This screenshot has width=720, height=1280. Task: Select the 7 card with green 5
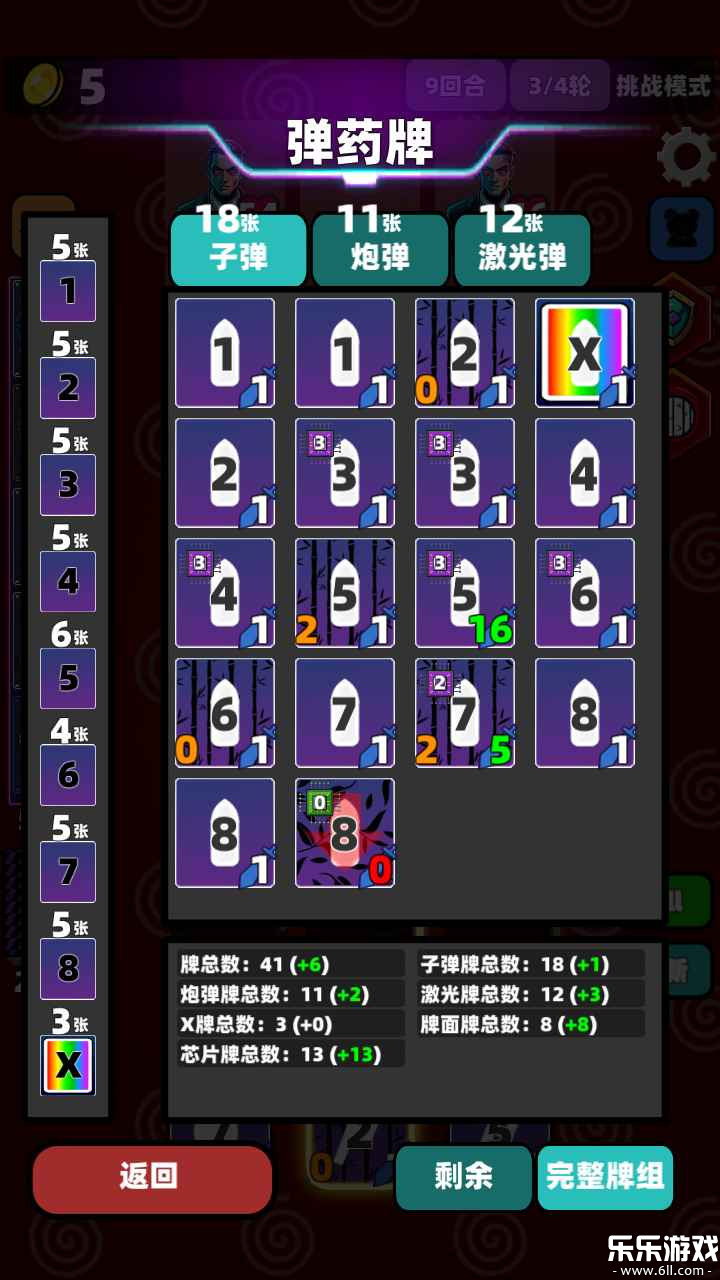pyautogui.click(x=465, y=713)
